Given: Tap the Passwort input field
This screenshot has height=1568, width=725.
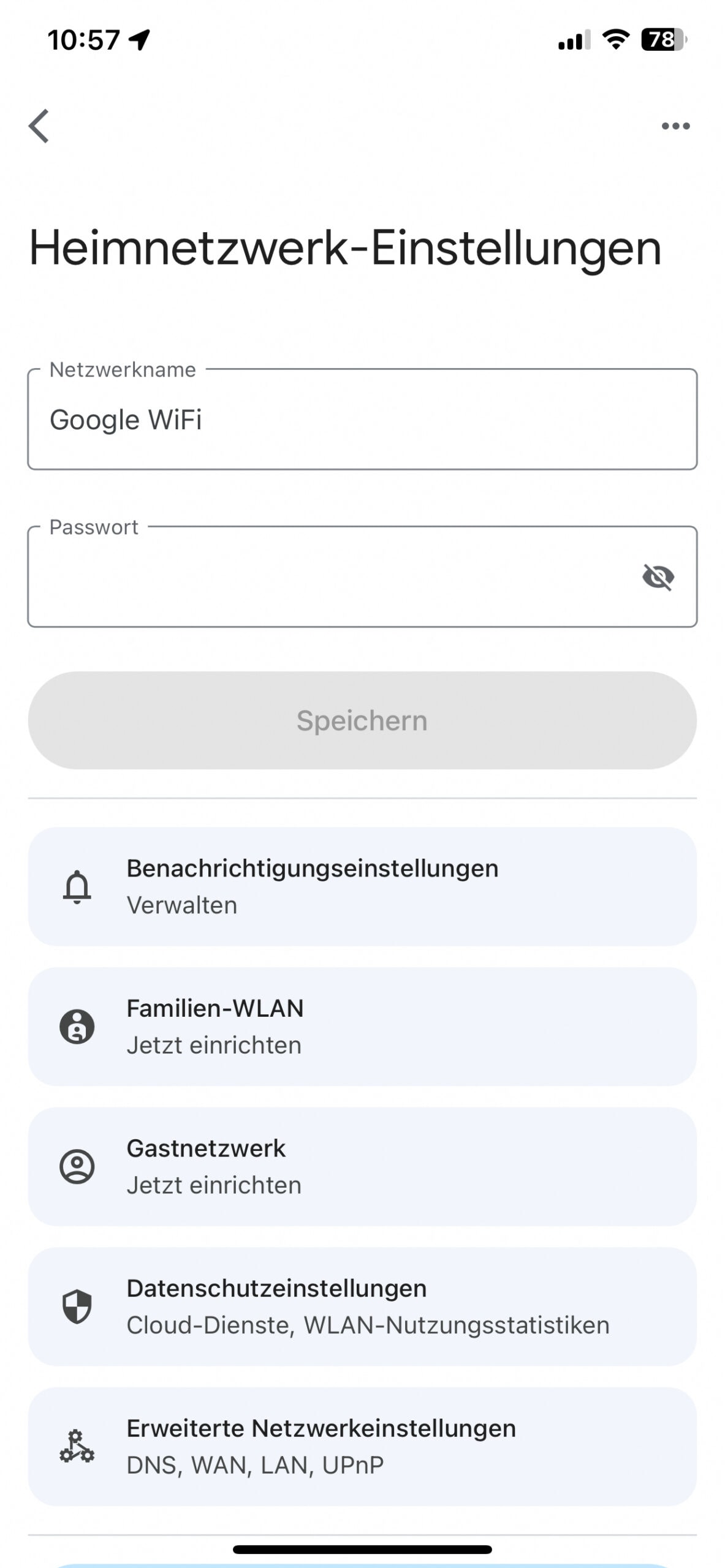Looking at the screenshot, I should [331, 576].
